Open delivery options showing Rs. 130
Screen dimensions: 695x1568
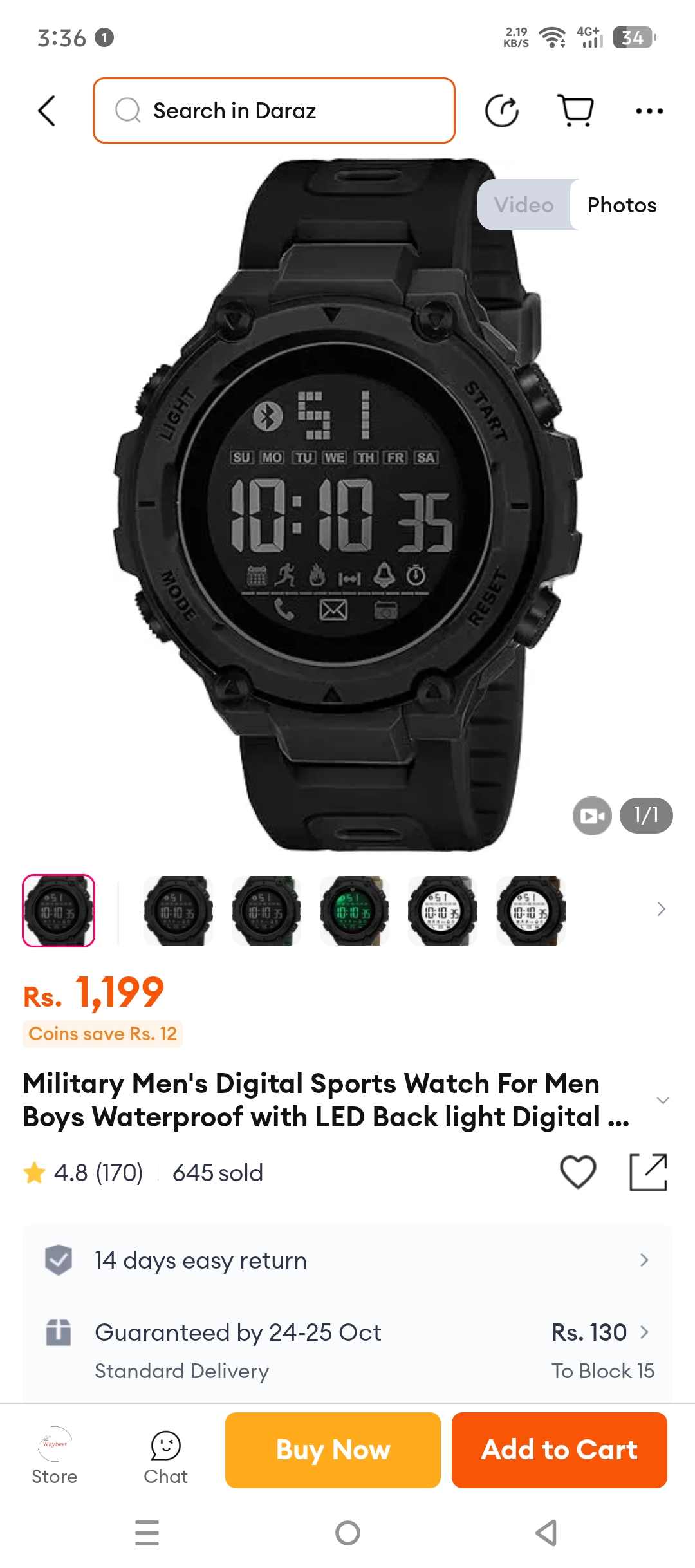tap(347, 1350)
